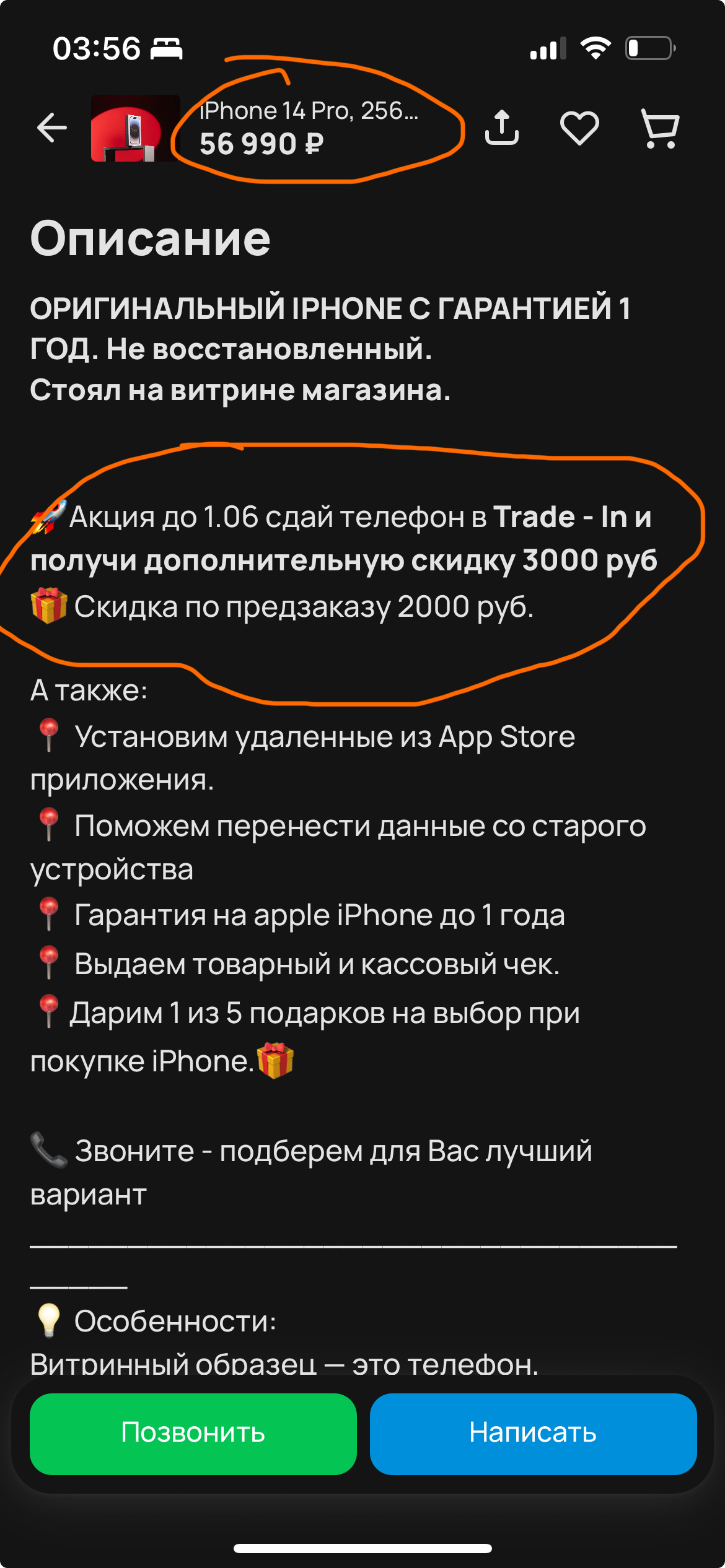This screenshot has height=1568, width=725.
Task: Call the seller via Позвонить
Action: click(193, 1433)
